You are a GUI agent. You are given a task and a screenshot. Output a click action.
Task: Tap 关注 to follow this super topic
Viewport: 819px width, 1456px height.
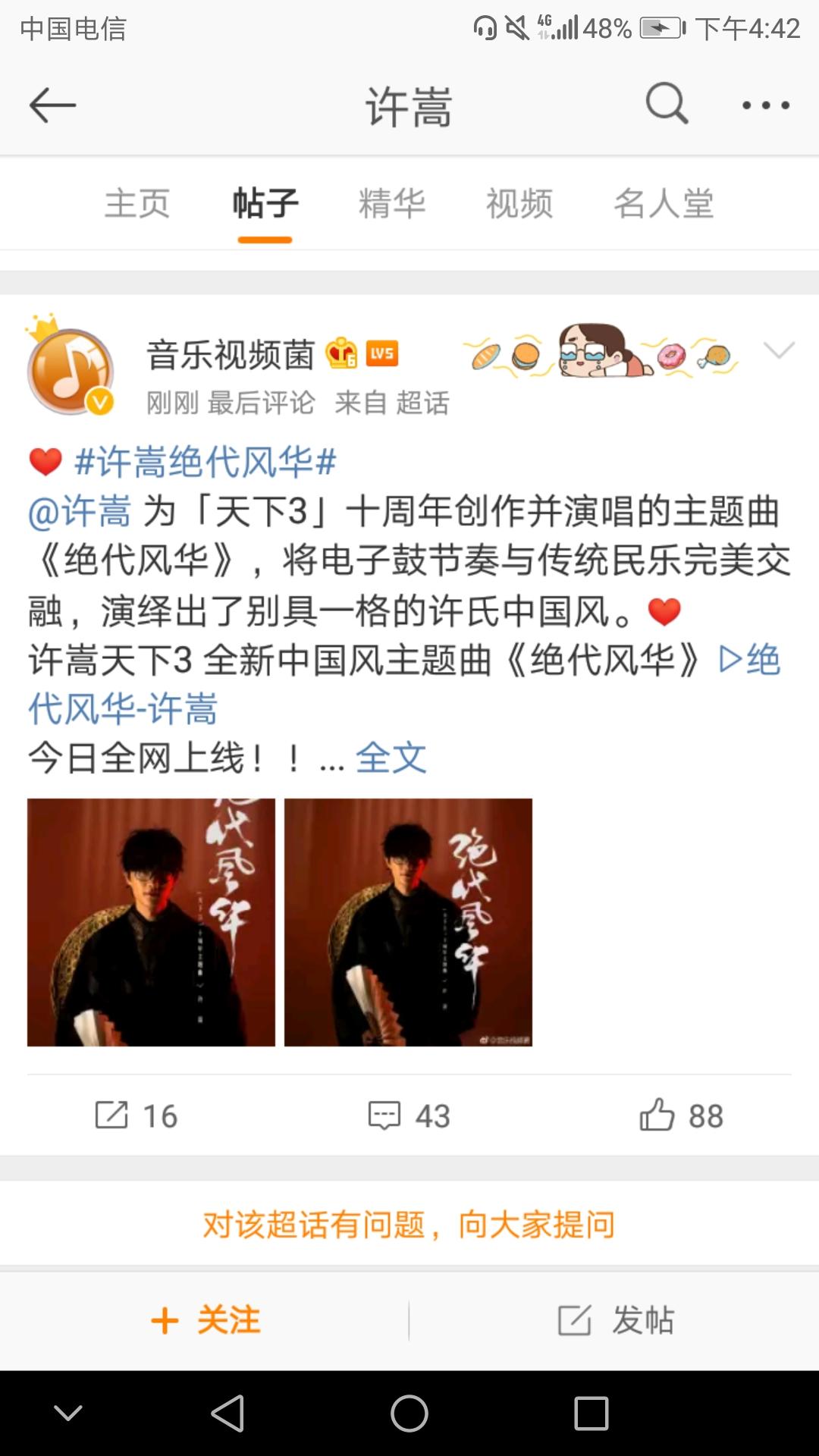tap(206, 1320)
